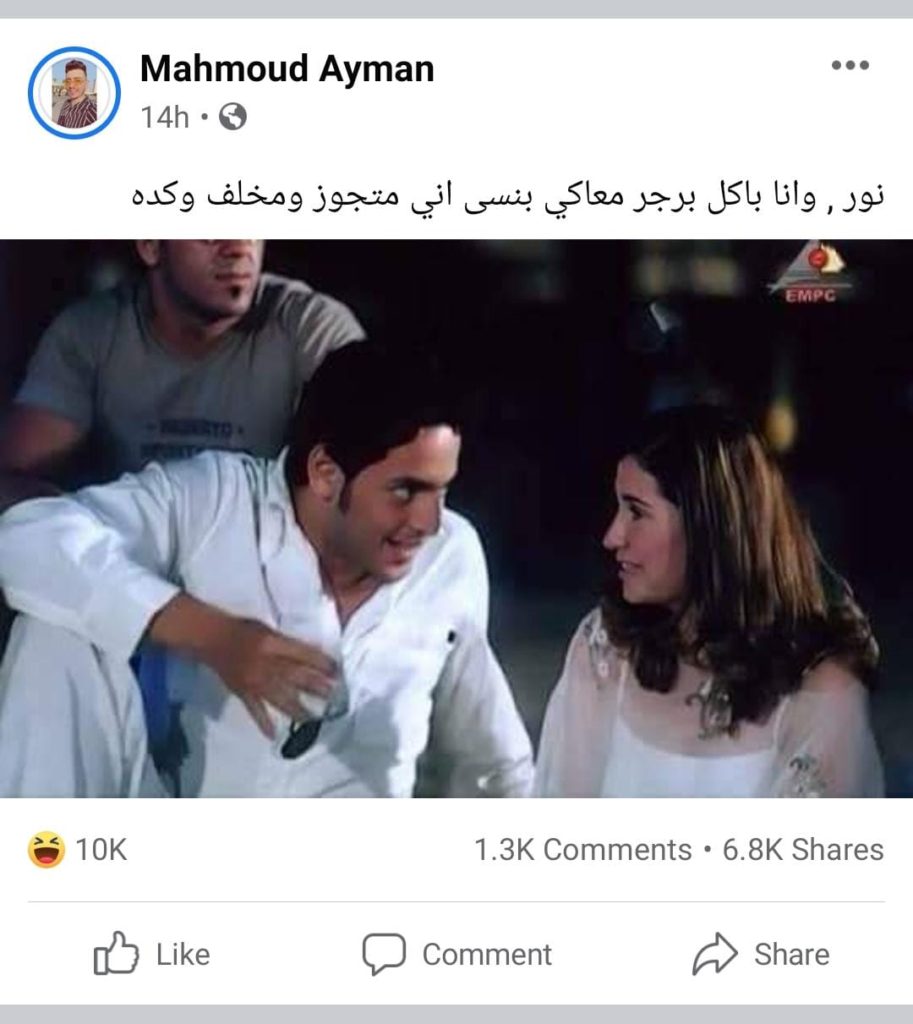Screen dimensions: 913x1024
Task: Comment on this post
Action: [457, 954]
